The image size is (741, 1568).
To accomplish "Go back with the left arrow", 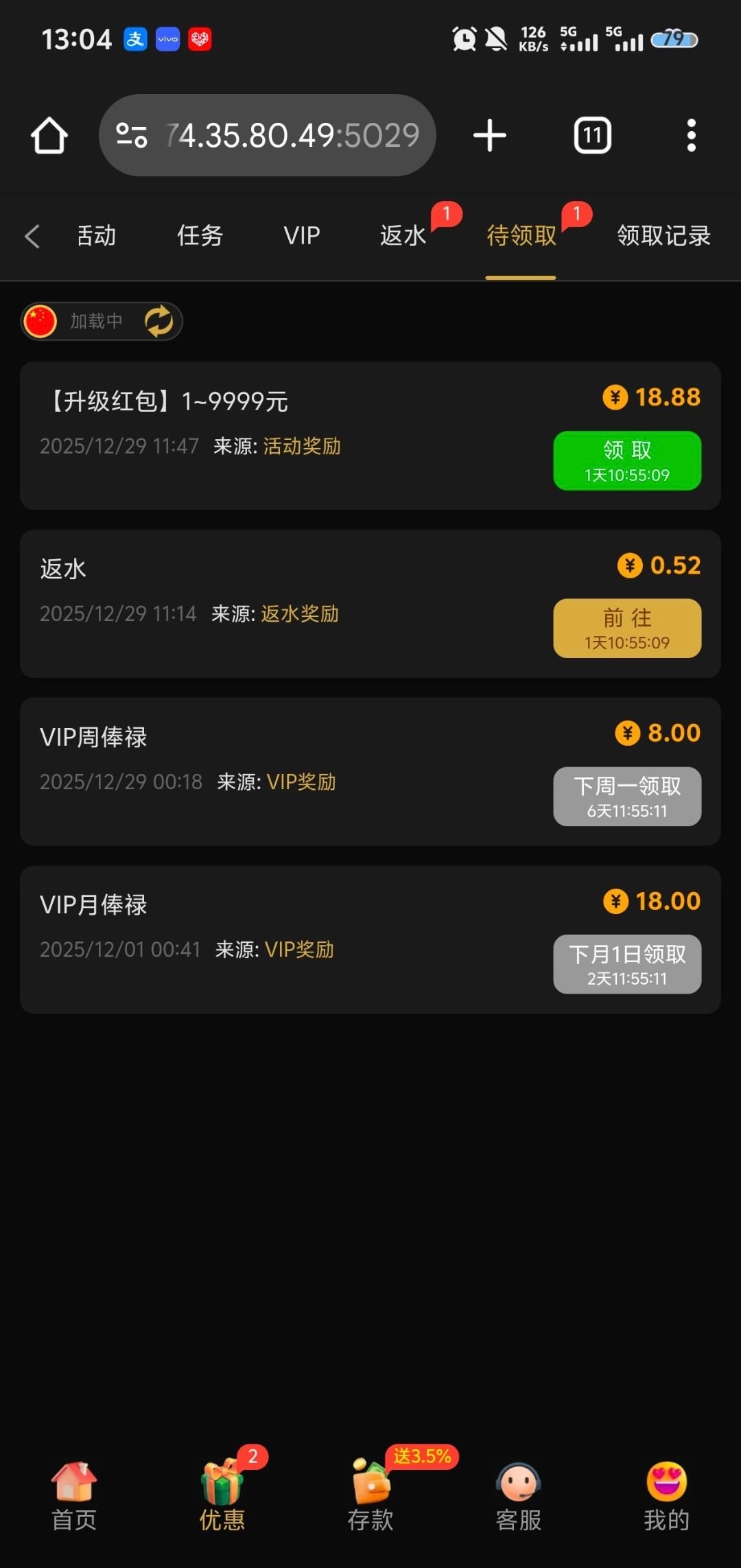I will point(32,236).
